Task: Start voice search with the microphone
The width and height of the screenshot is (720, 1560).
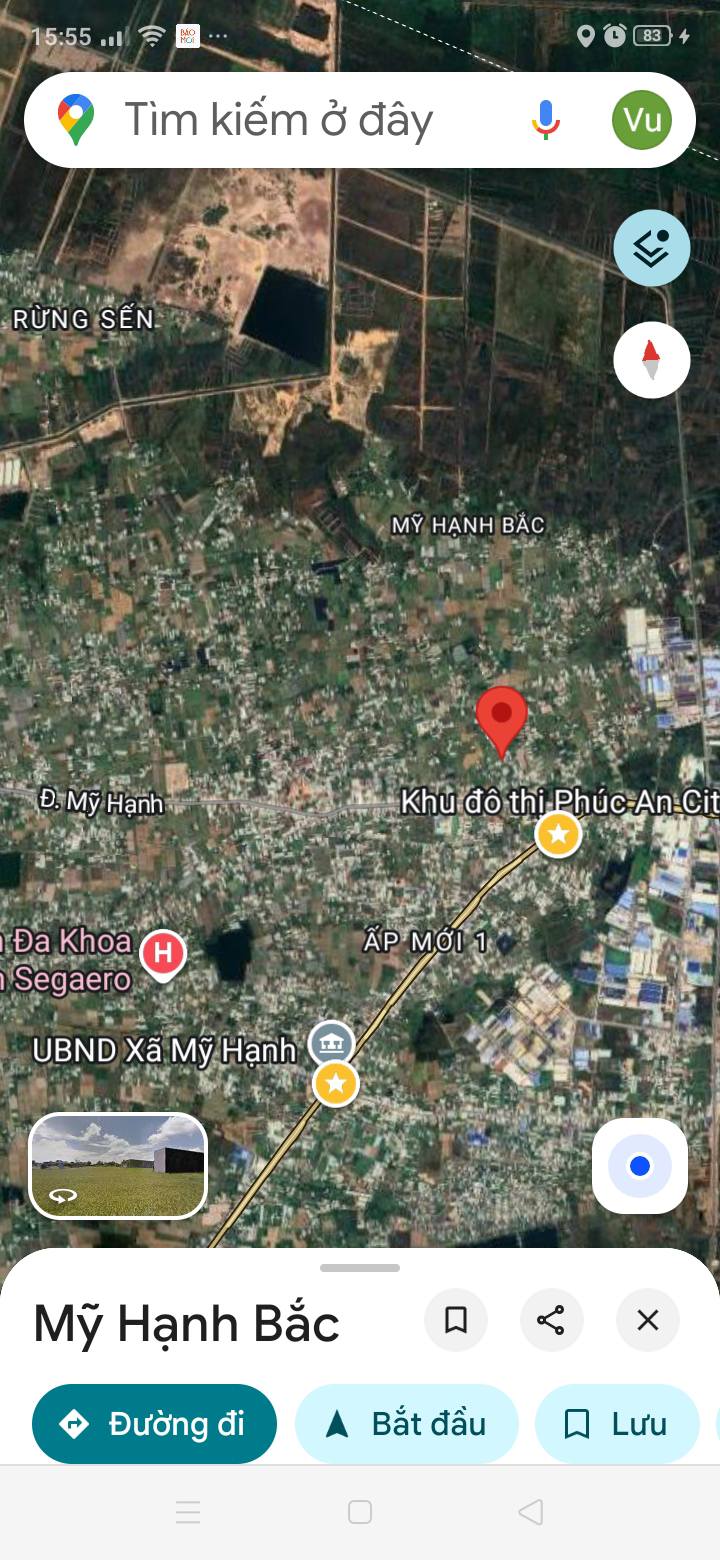Action: (545, 120)
